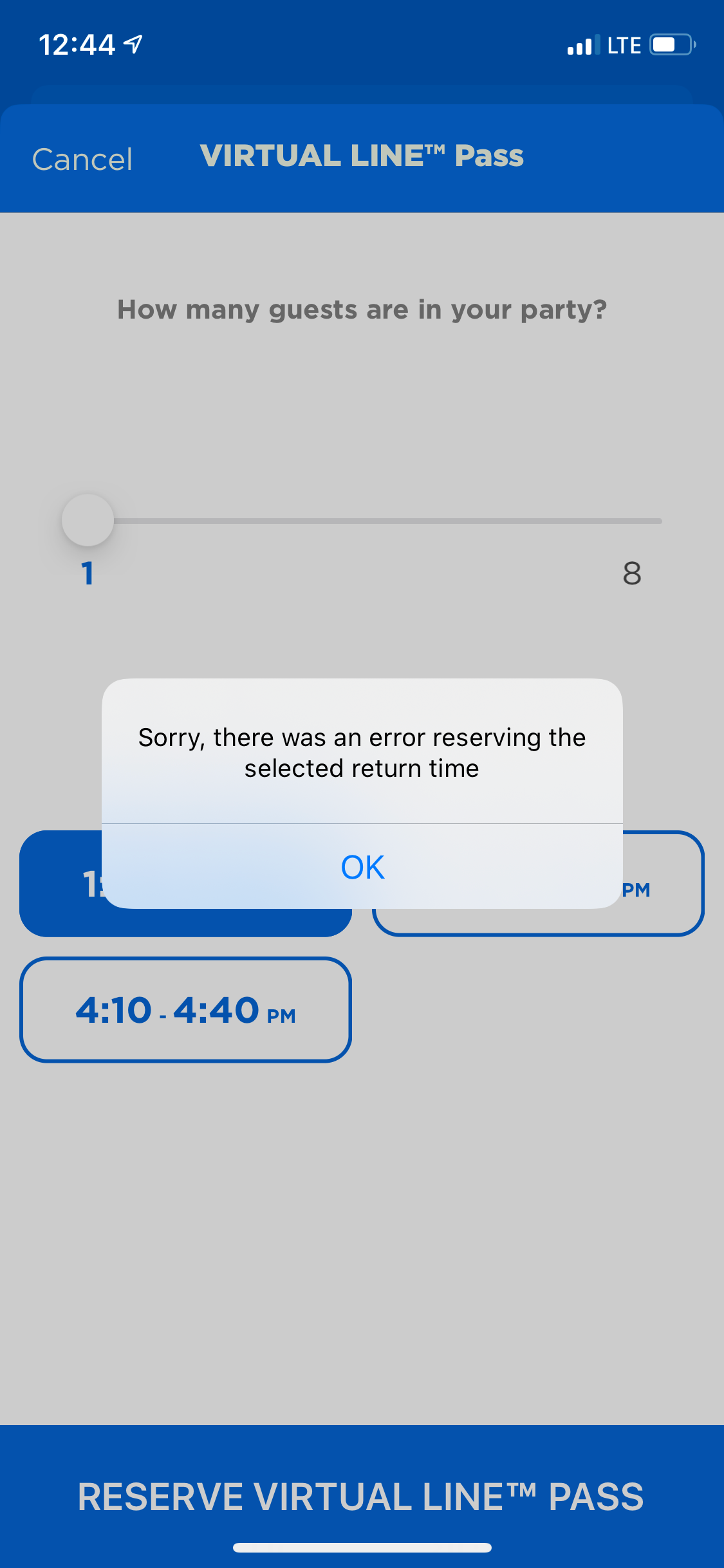Select the 4:10 - 4:40 PM time slot
The image size is (724, 1568).
pyautogui.click(x=185, y=1009)
